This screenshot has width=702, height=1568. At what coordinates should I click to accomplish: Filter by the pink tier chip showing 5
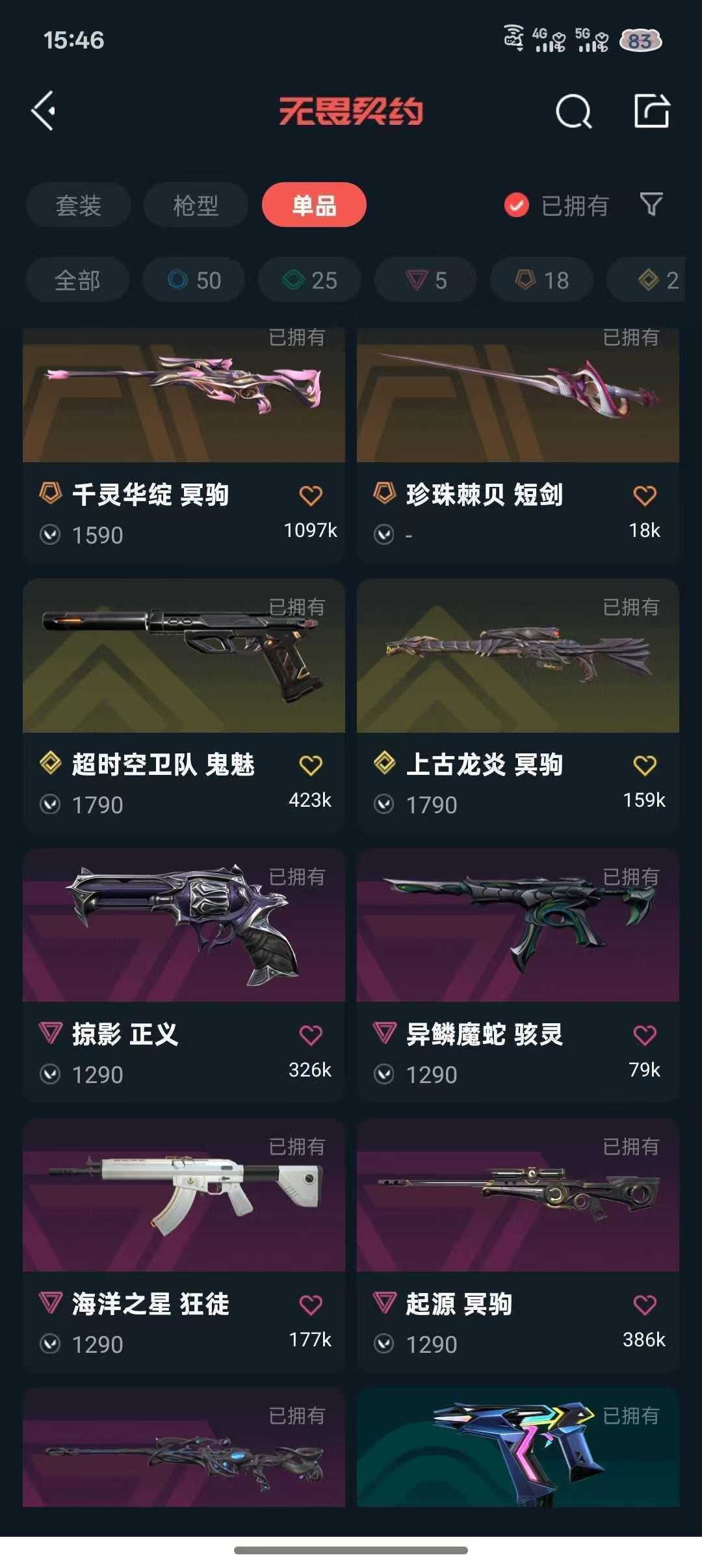tap(426, 280)
